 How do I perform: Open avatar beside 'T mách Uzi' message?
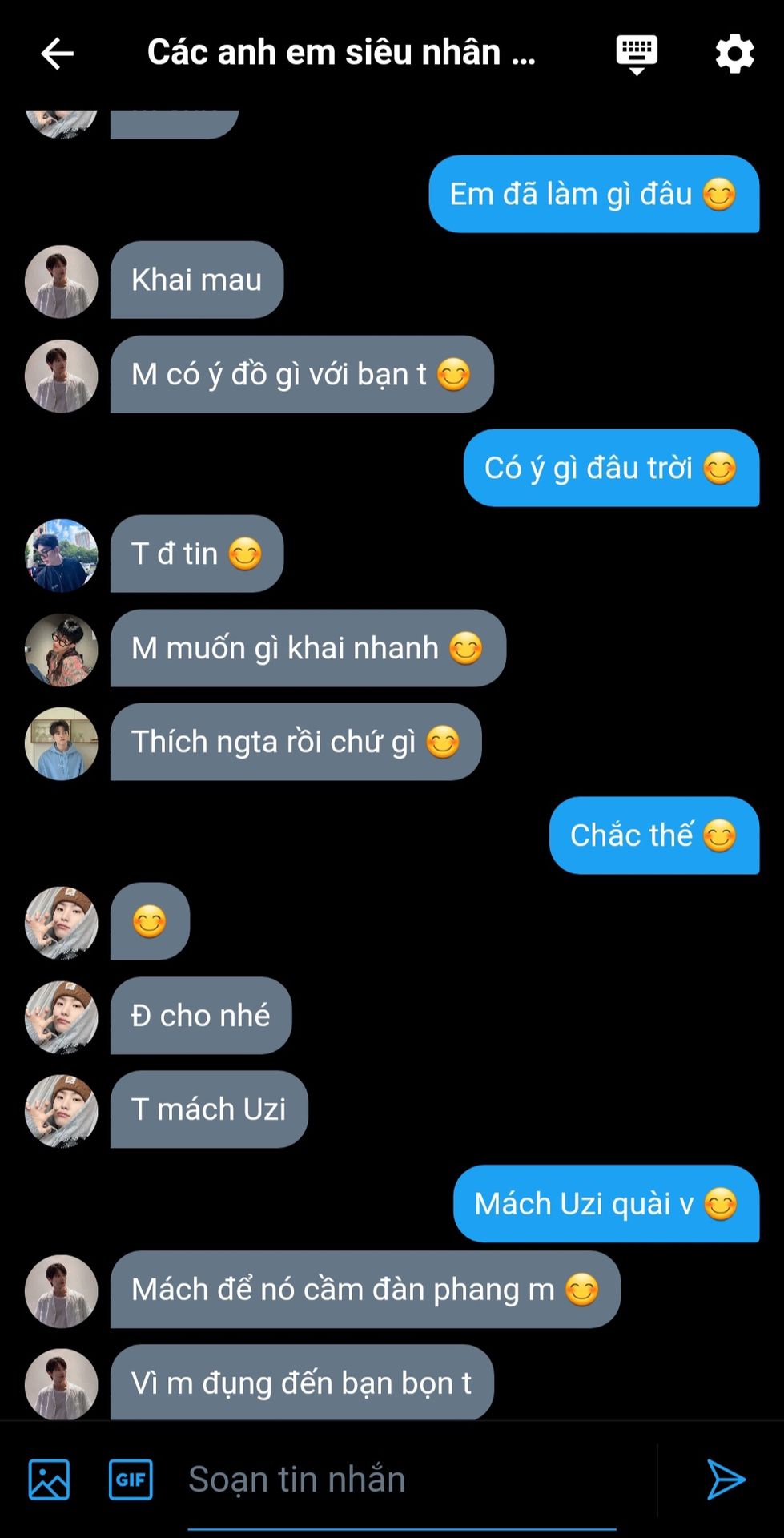[x=62, y=1111]
